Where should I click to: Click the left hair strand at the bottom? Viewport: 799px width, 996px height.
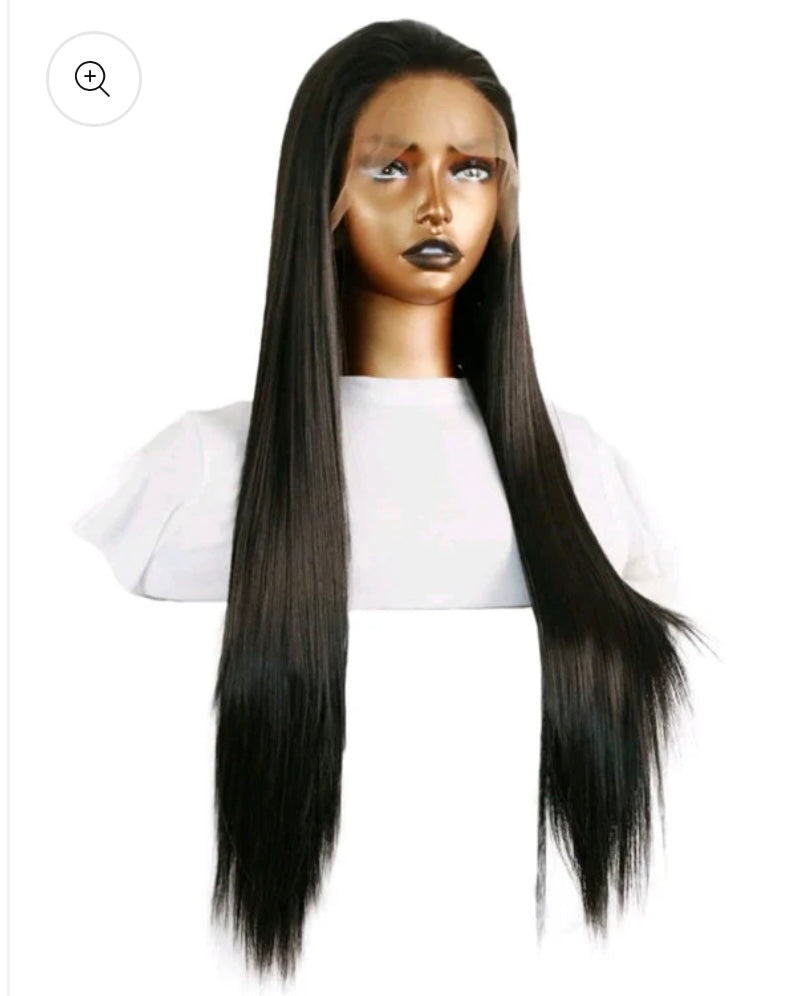click(280, 800)
